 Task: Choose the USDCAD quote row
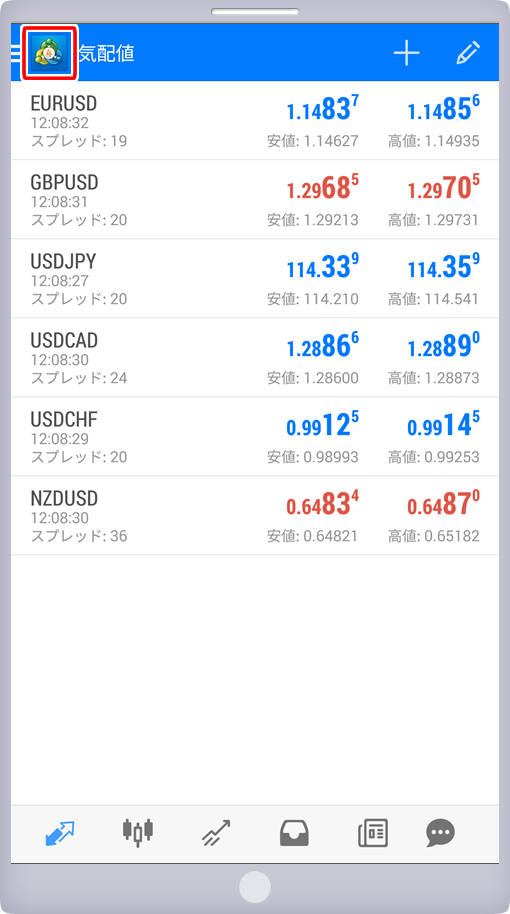pyautogui.click(x=255, y=357)
